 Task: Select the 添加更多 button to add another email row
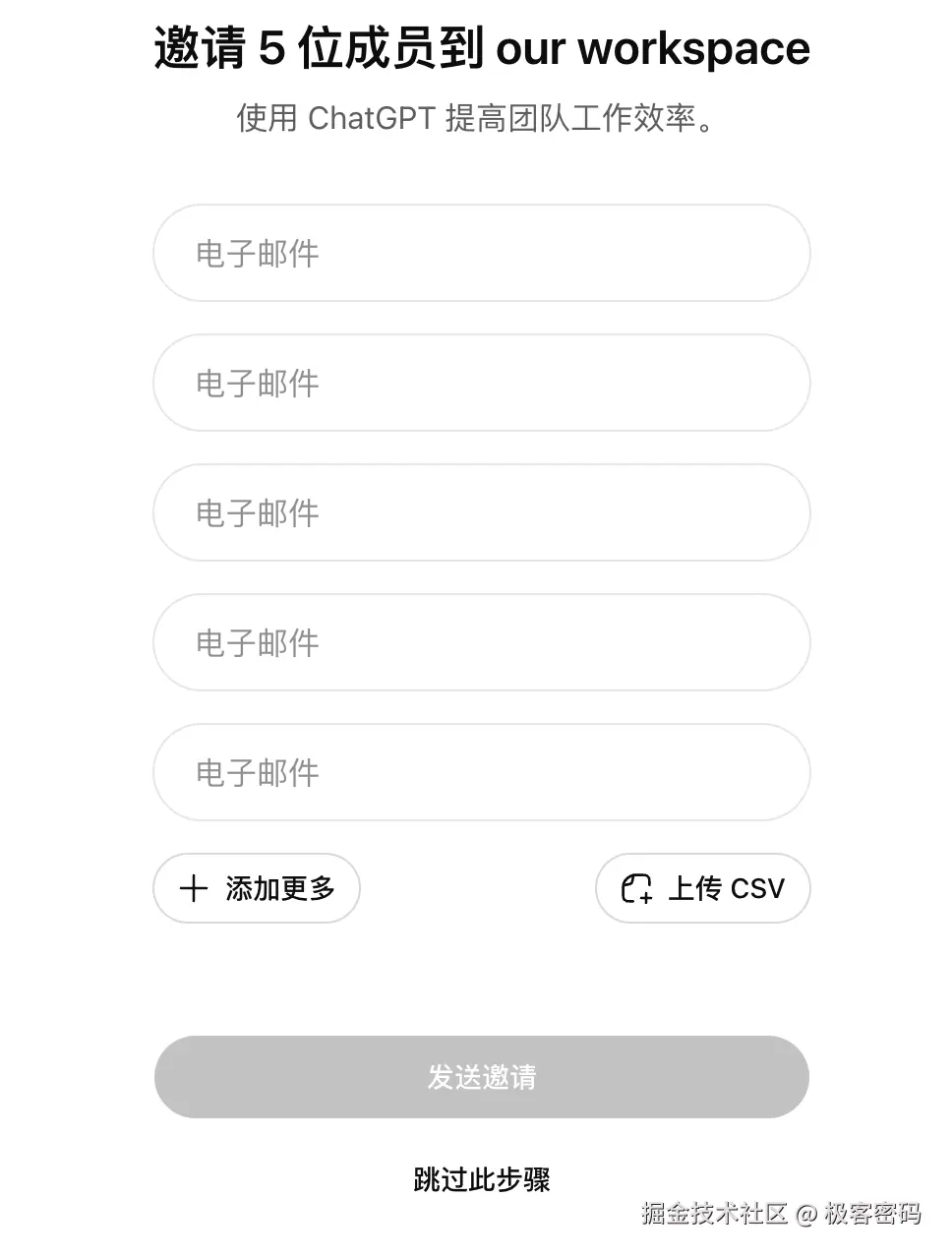[x=256, y=888]
